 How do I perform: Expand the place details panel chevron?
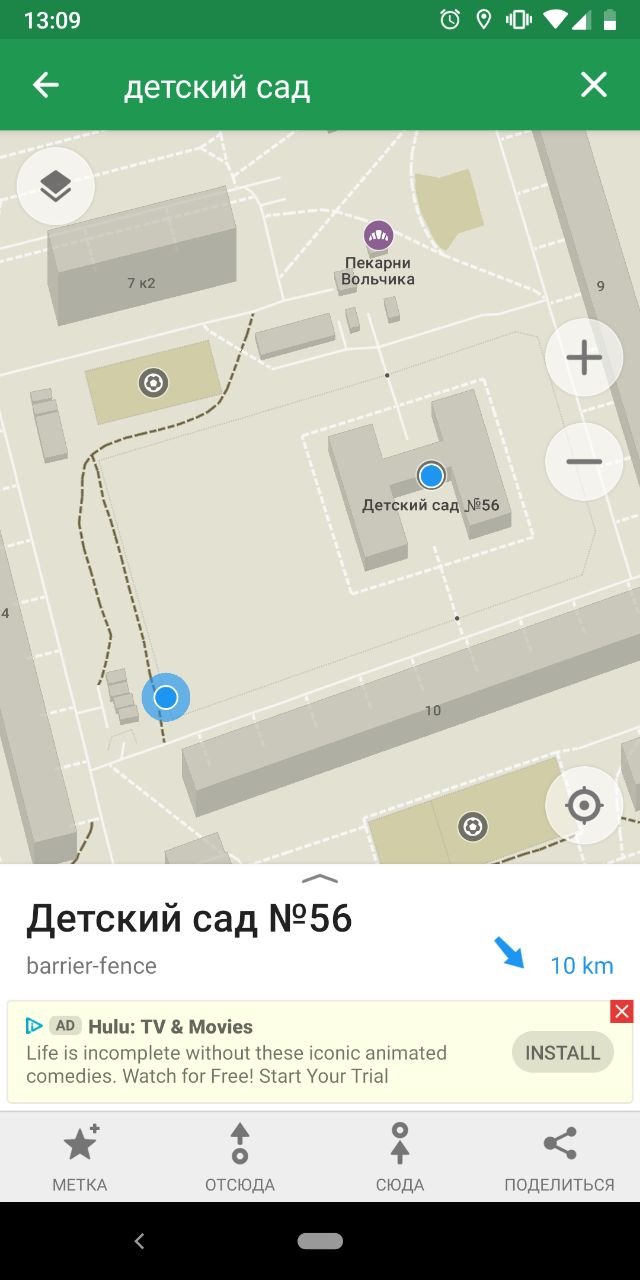coord(320,878)
